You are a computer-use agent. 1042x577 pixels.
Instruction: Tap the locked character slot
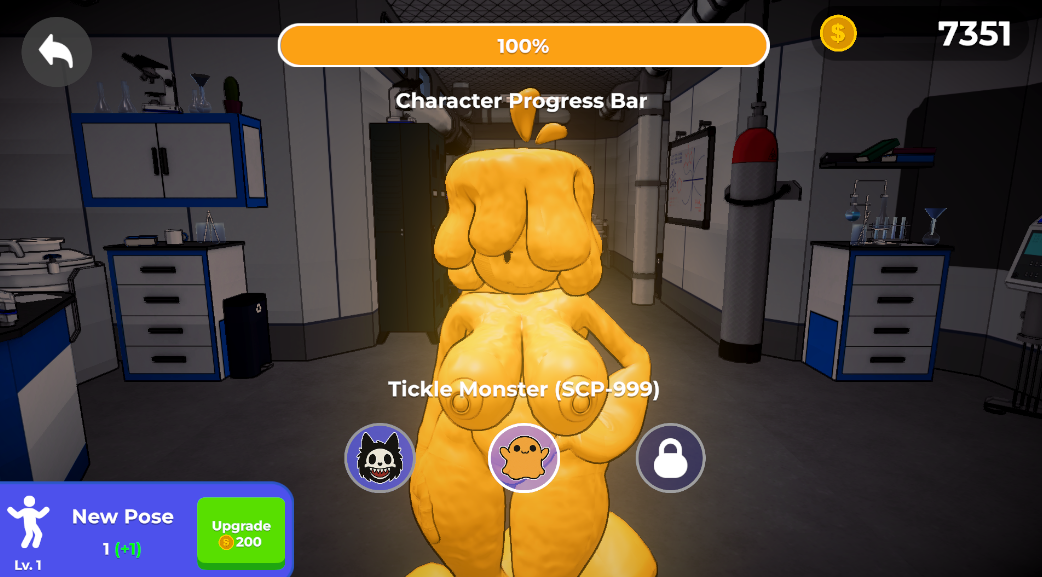670,458
